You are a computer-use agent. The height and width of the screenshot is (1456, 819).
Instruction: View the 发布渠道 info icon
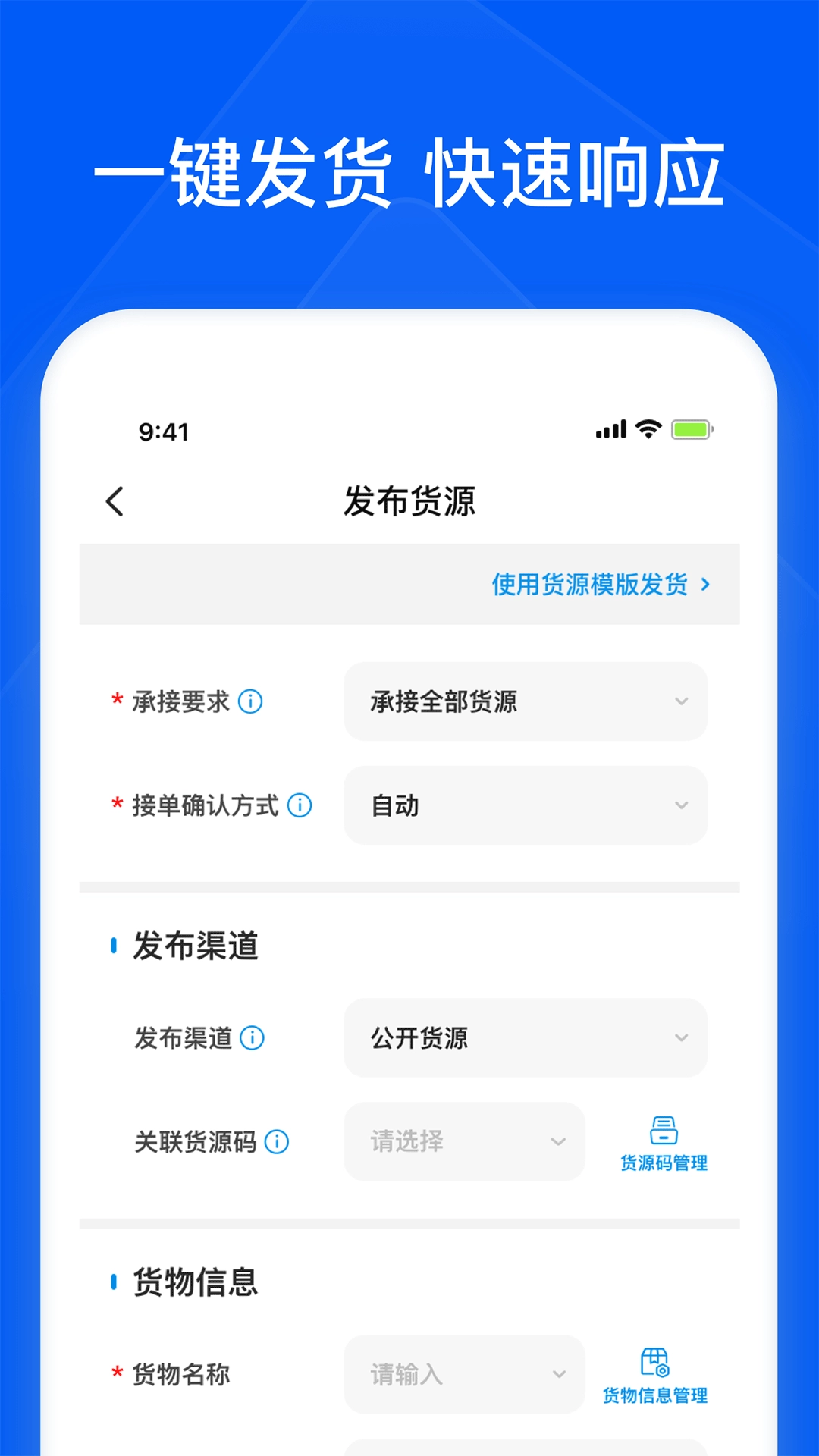(253, 1038)
